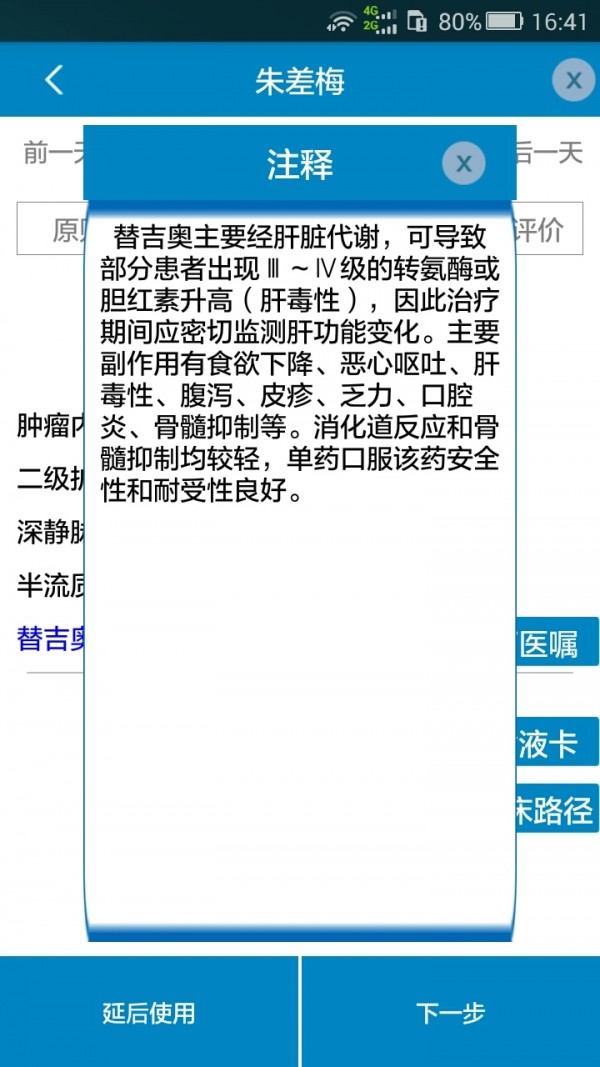This screenshot has height=1067, width=600.
Task: Close the 注释 dialog
Action: point(463,164)
